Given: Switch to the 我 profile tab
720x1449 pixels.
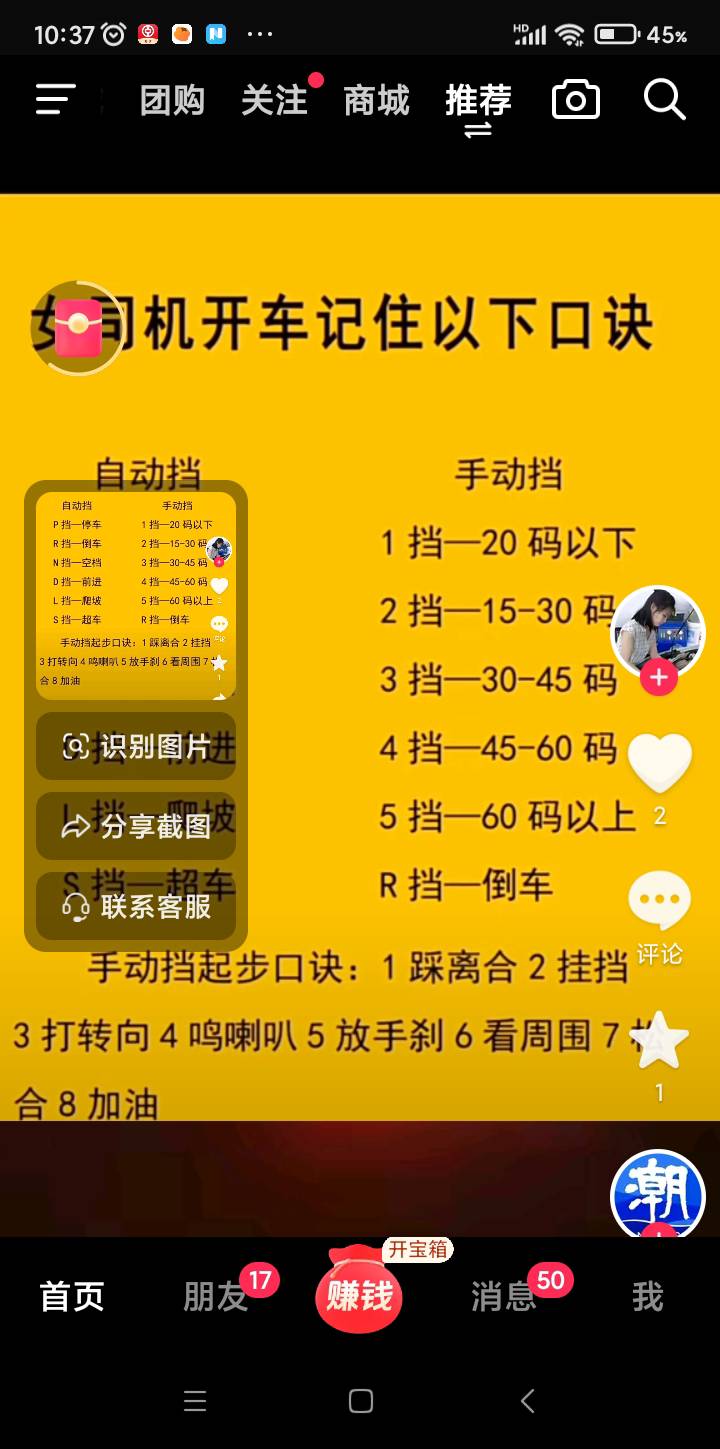Looking at the screenshot, I should pyautogui.click(x=647, y=1297).
